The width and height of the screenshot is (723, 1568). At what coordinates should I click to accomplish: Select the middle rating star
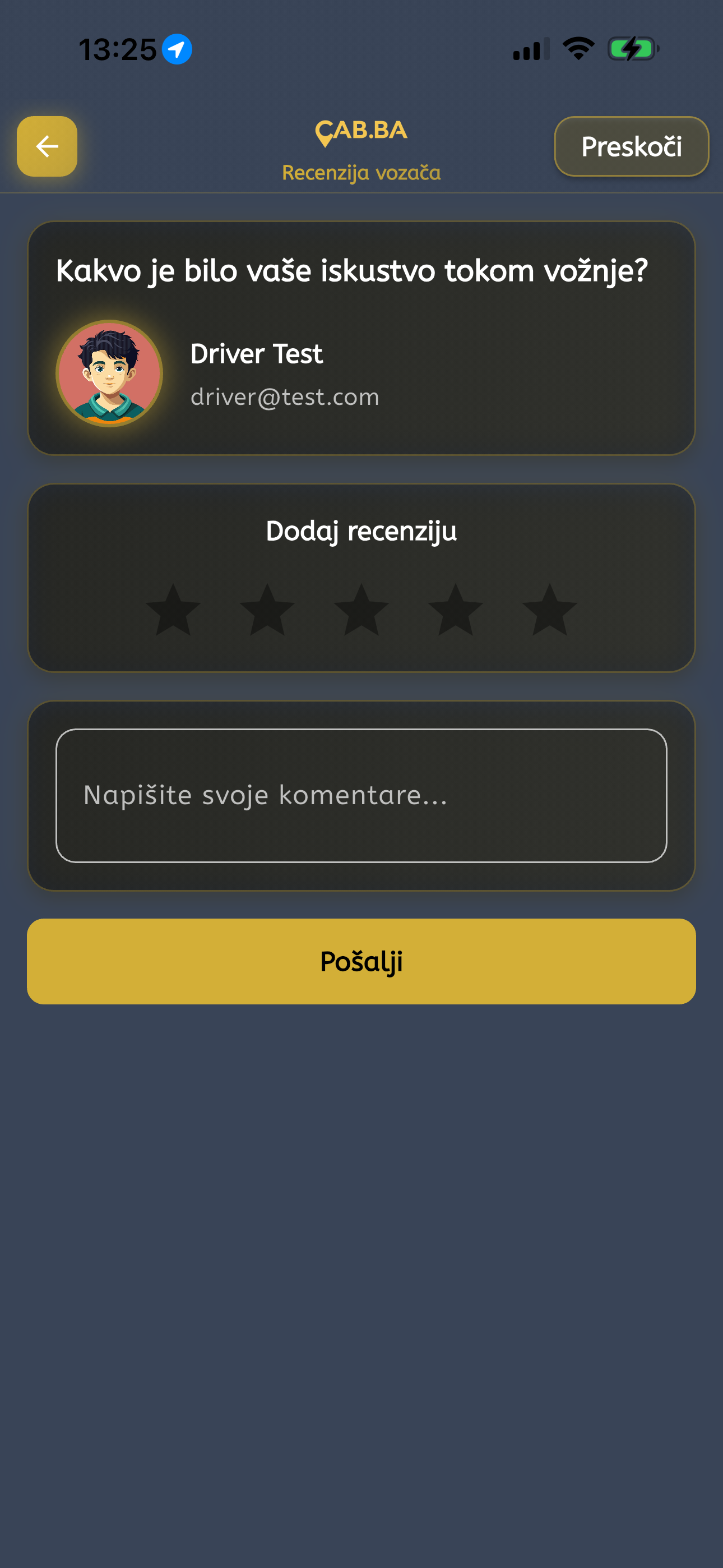[x=361, y=612]
